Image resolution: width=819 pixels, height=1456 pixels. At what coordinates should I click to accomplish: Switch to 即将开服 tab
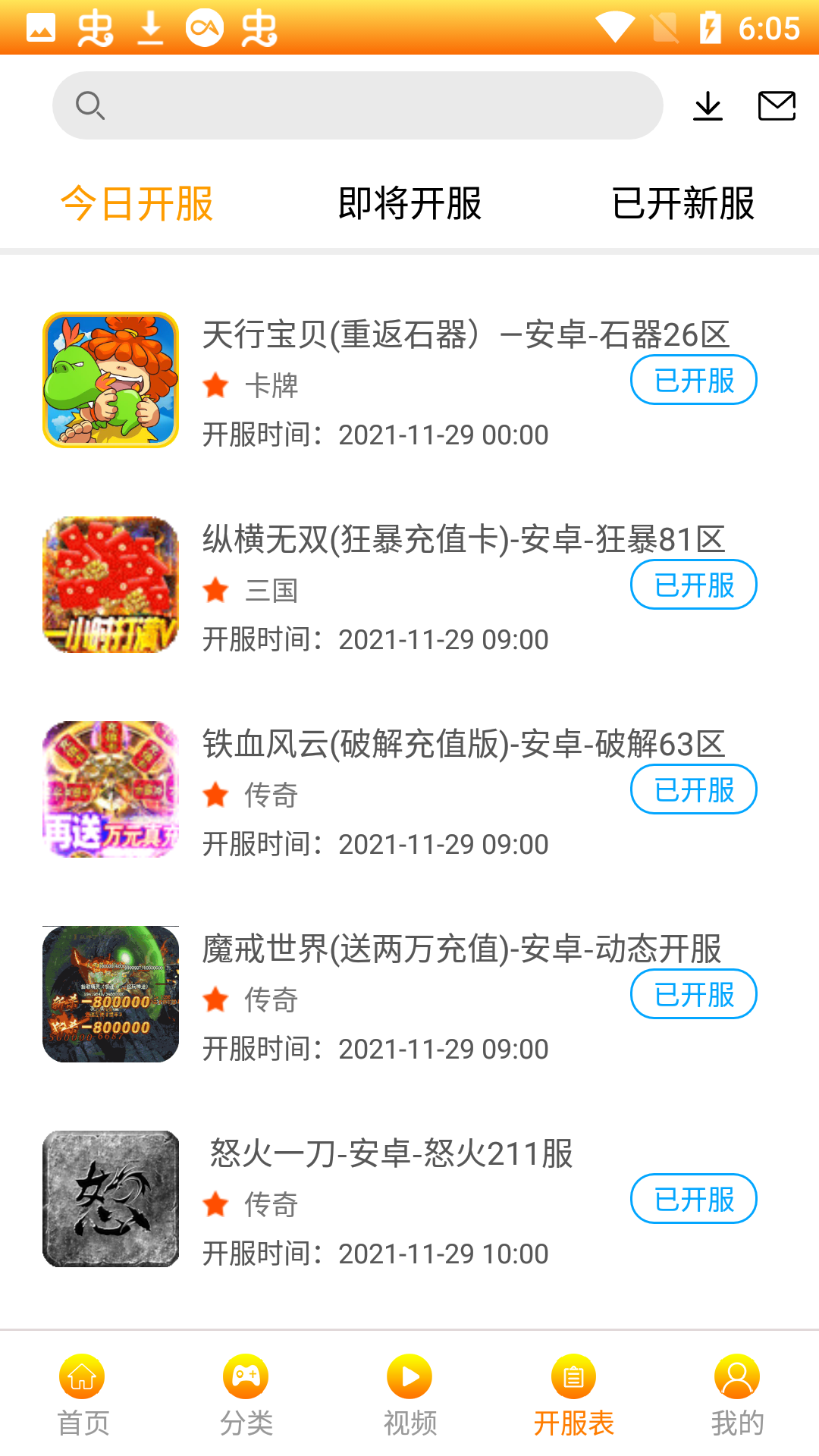409,203
